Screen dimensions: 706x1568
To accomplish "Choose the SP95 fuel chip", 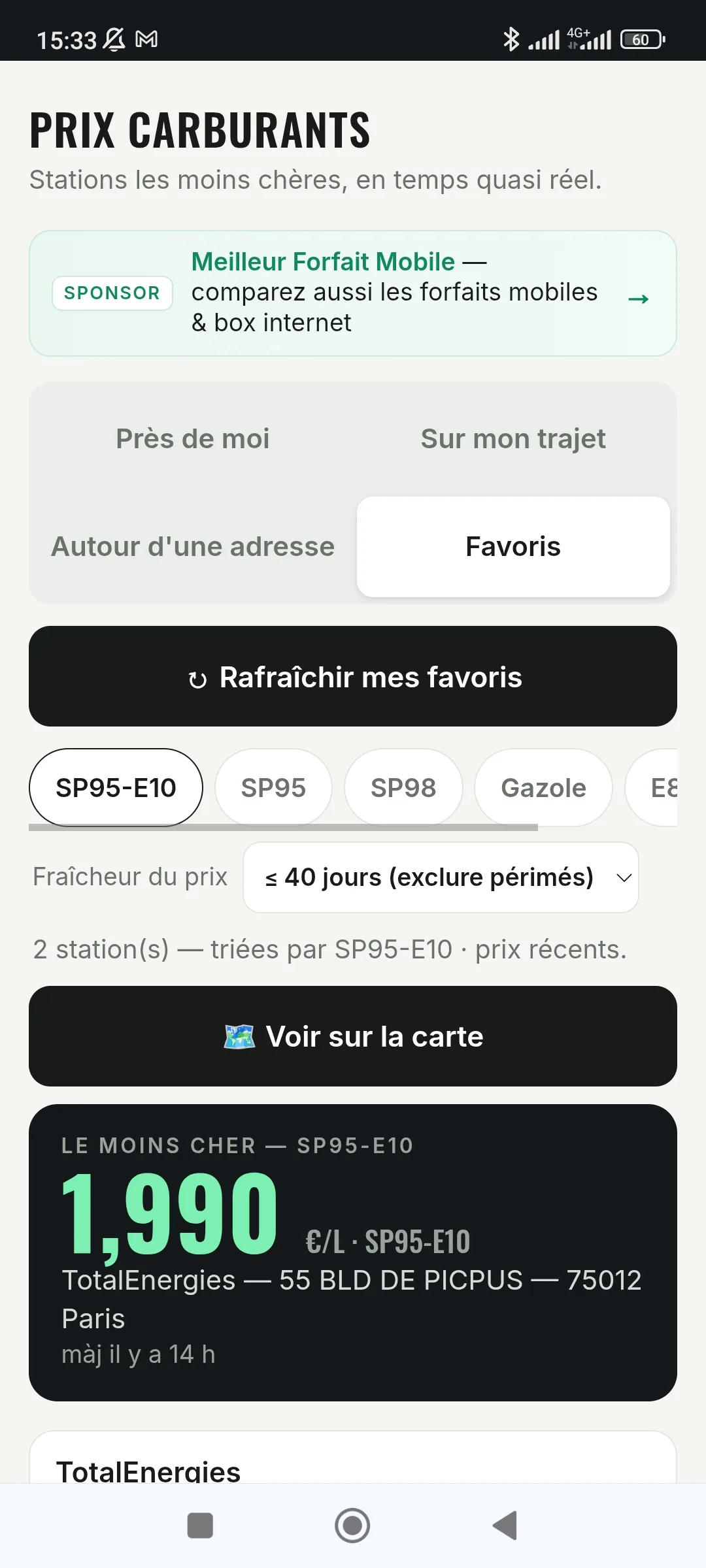I will pos(273,788).
